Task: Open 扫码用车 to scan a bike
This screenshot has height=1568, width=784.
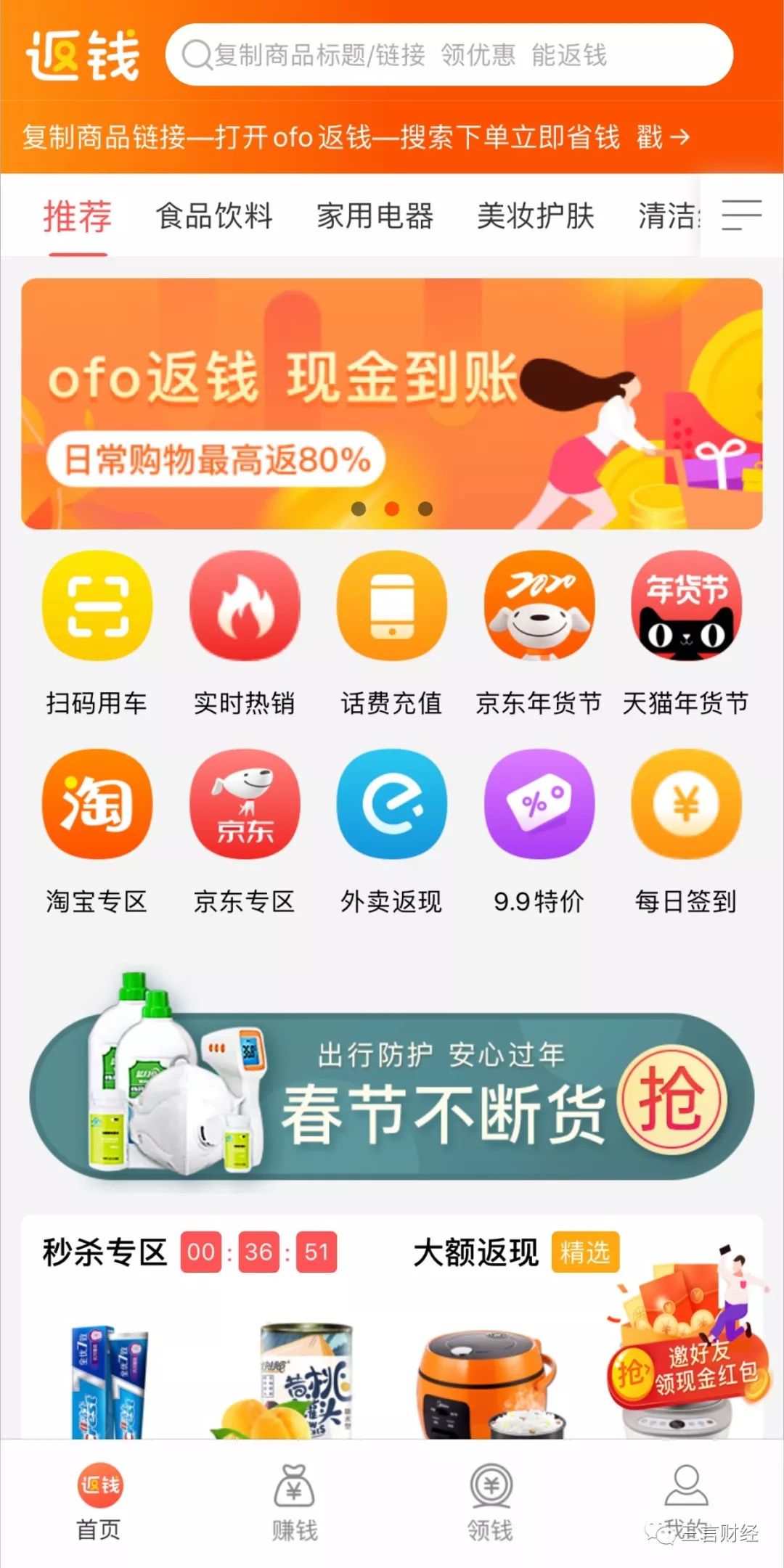Action: click(97, 631)
